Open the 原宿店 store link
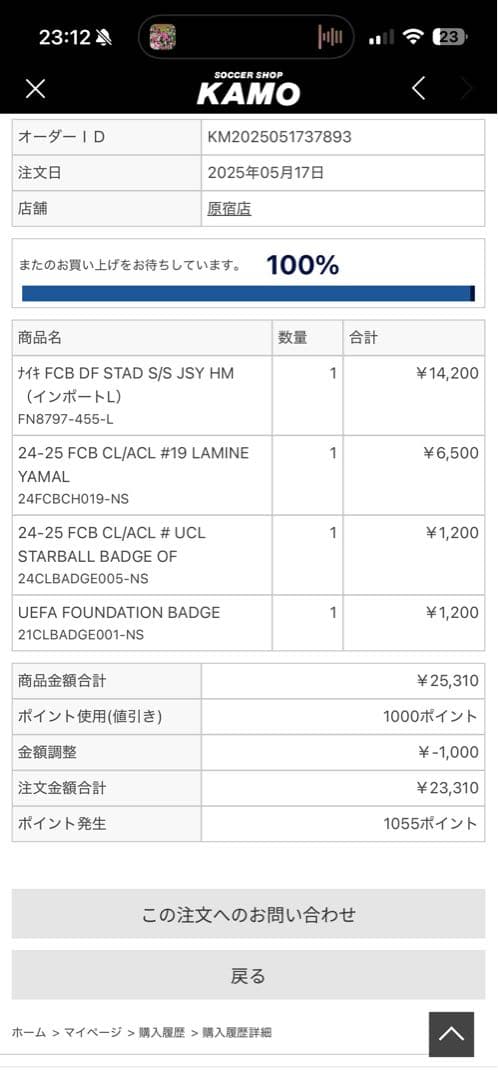The image size is (498, 1080). point(229,209)
